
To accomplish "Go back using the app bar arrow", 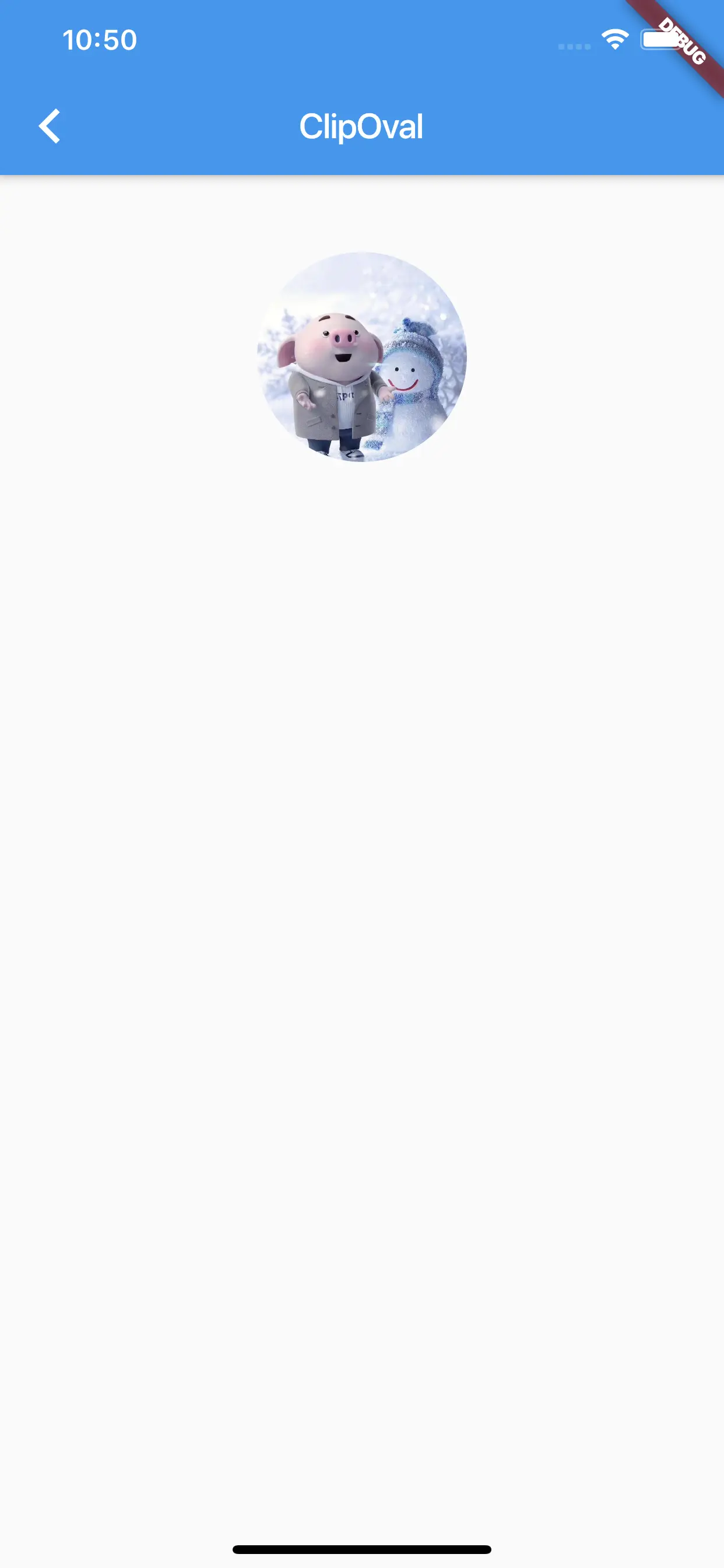I will tap(50, 126).
